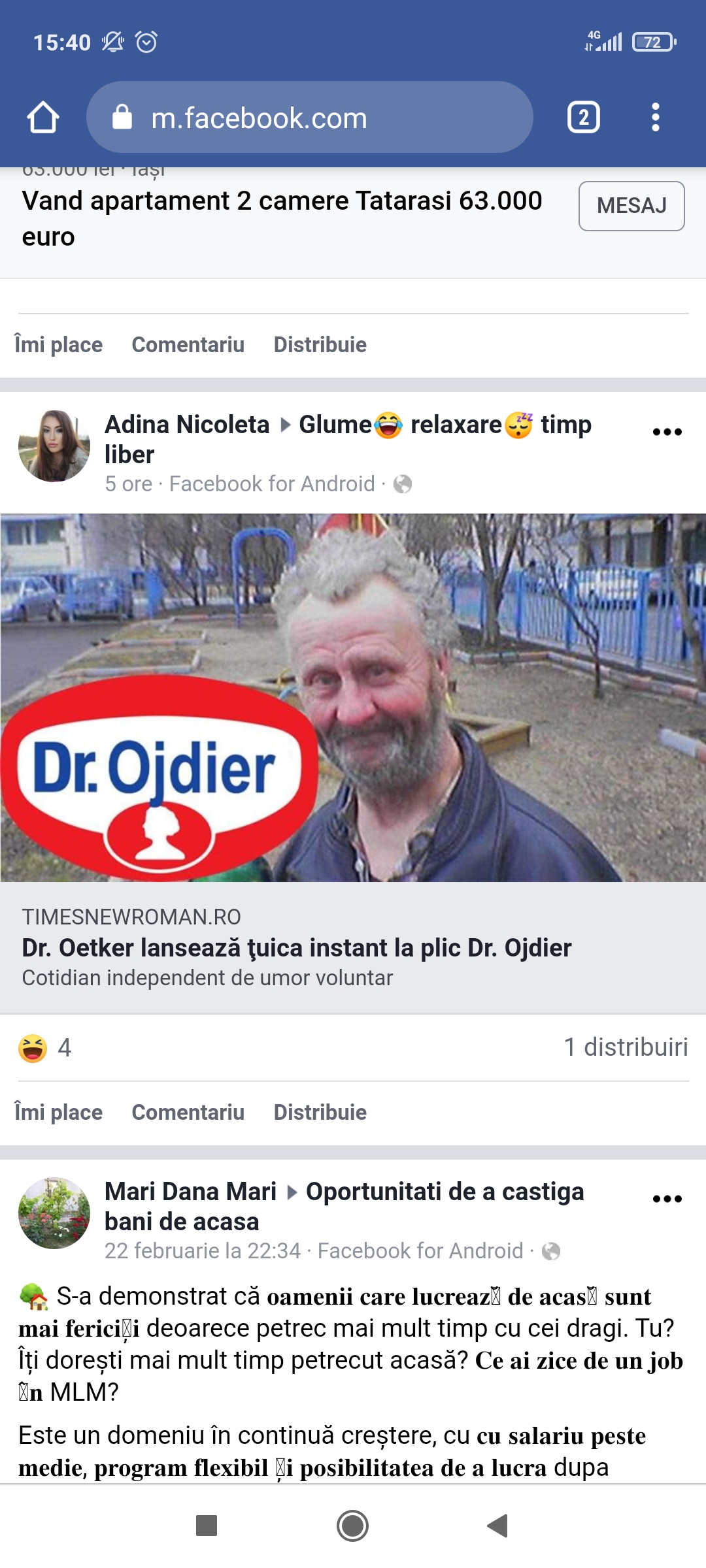Go to the browser home page
Screen dimensions: 706x1568
43,118
